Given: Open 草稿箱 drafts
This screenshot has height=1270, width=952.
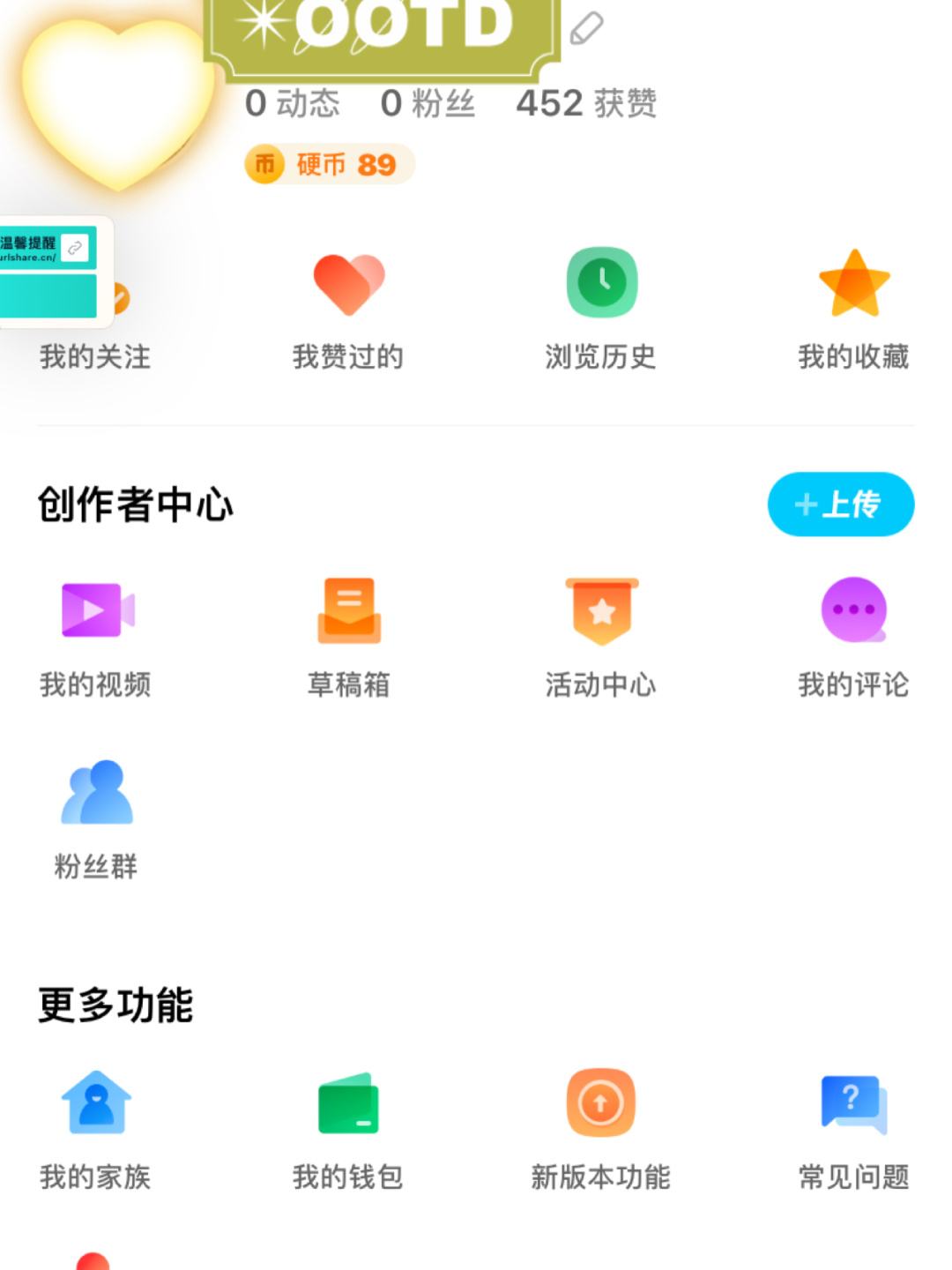Looking at the screenshot, I should tap(348, 637).
